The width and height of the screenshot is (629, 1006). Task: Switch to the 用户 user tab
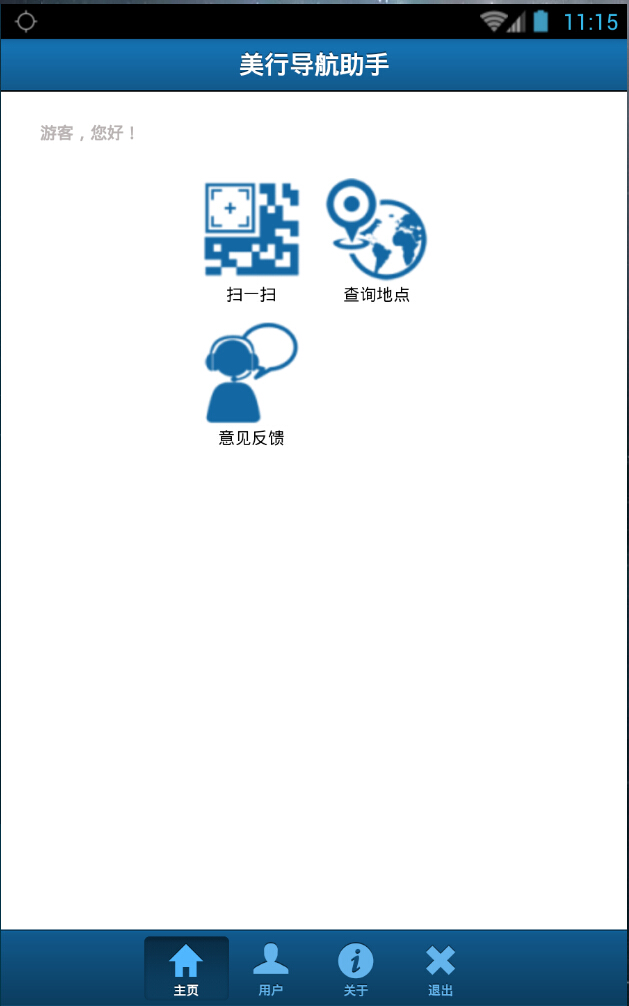click(x=271, y=969)
